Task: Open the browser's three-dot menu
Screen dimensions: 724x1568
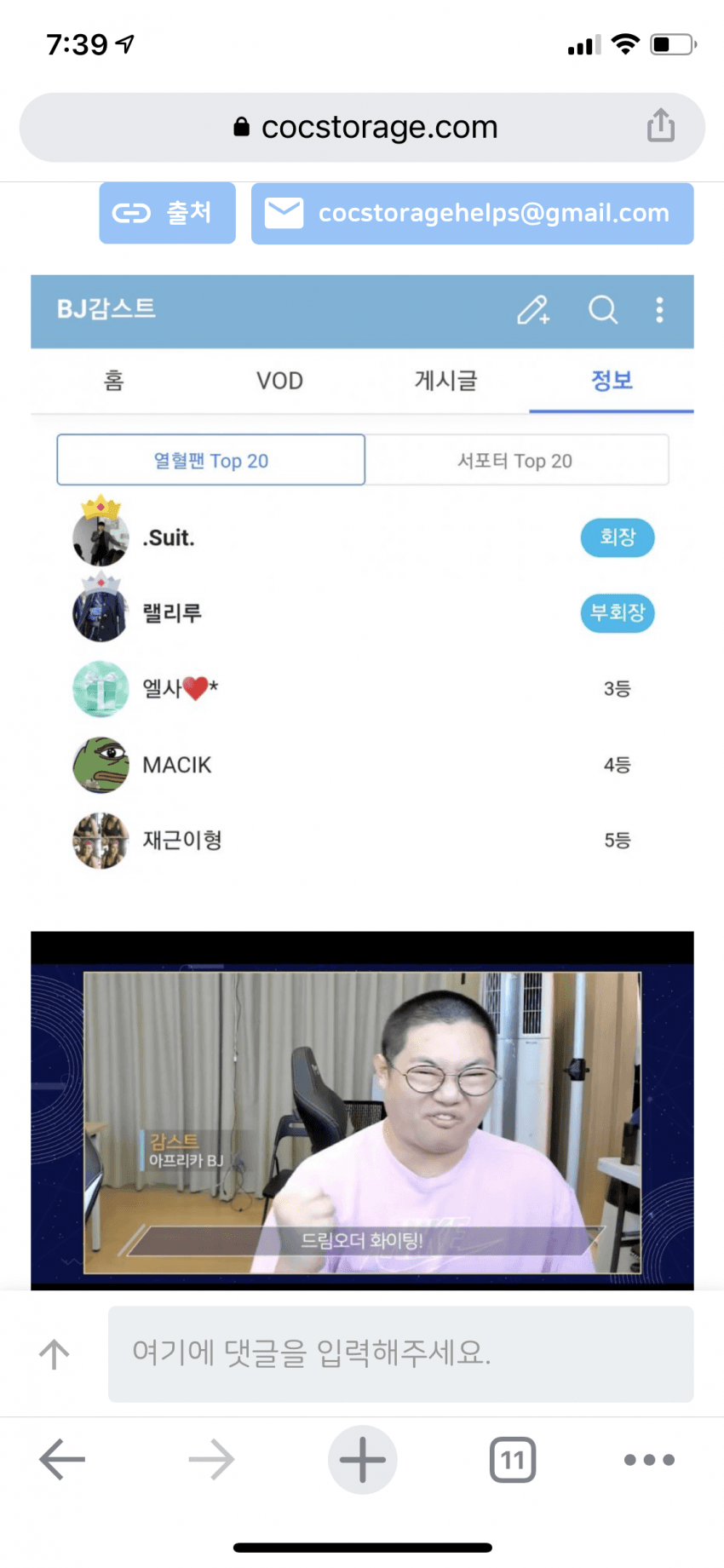Action: [x=649, y=1459]
